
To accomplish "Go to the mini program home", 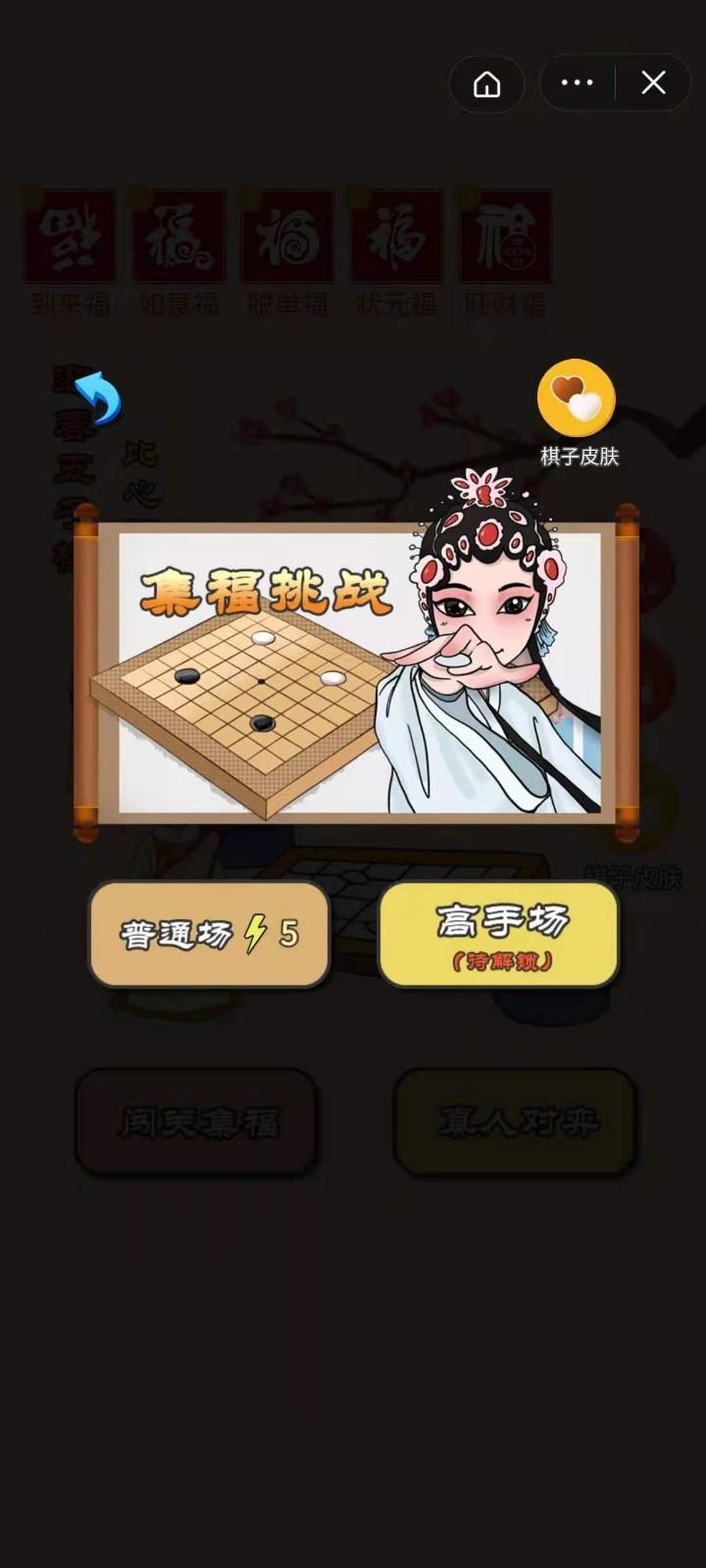I will click(487, 84).
